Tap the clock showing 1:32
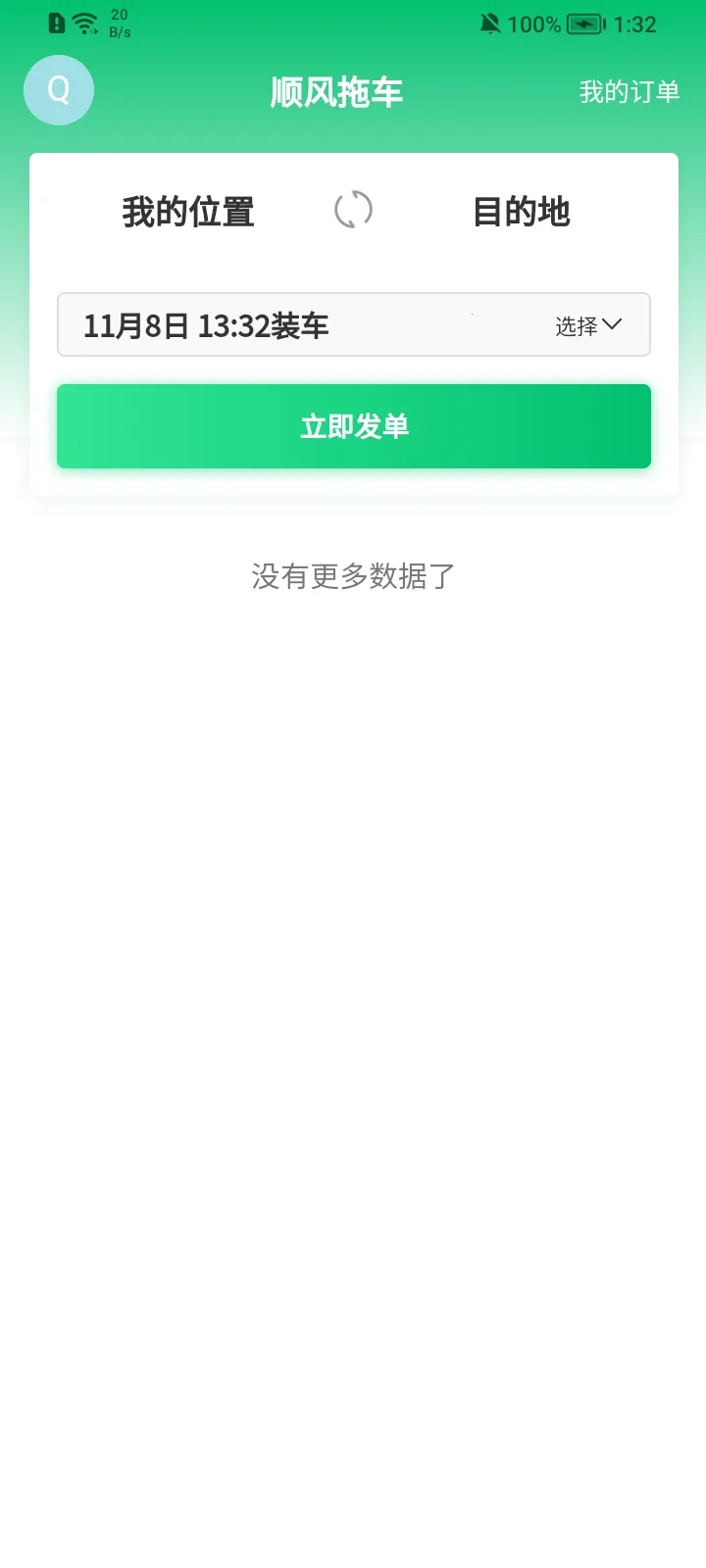The width and height of the screenshot is (706, 1568). (x=638, y=24)
